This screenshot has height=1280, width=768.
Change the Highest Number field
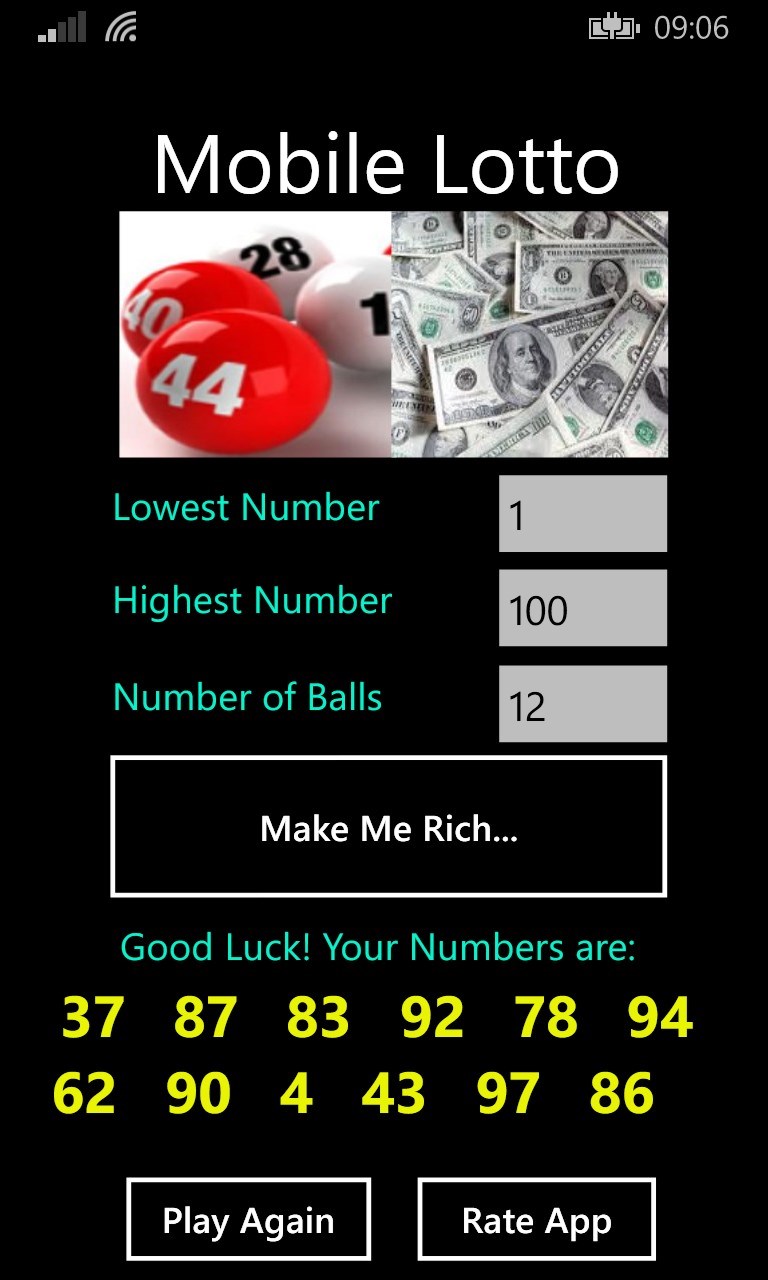point(582,608)
